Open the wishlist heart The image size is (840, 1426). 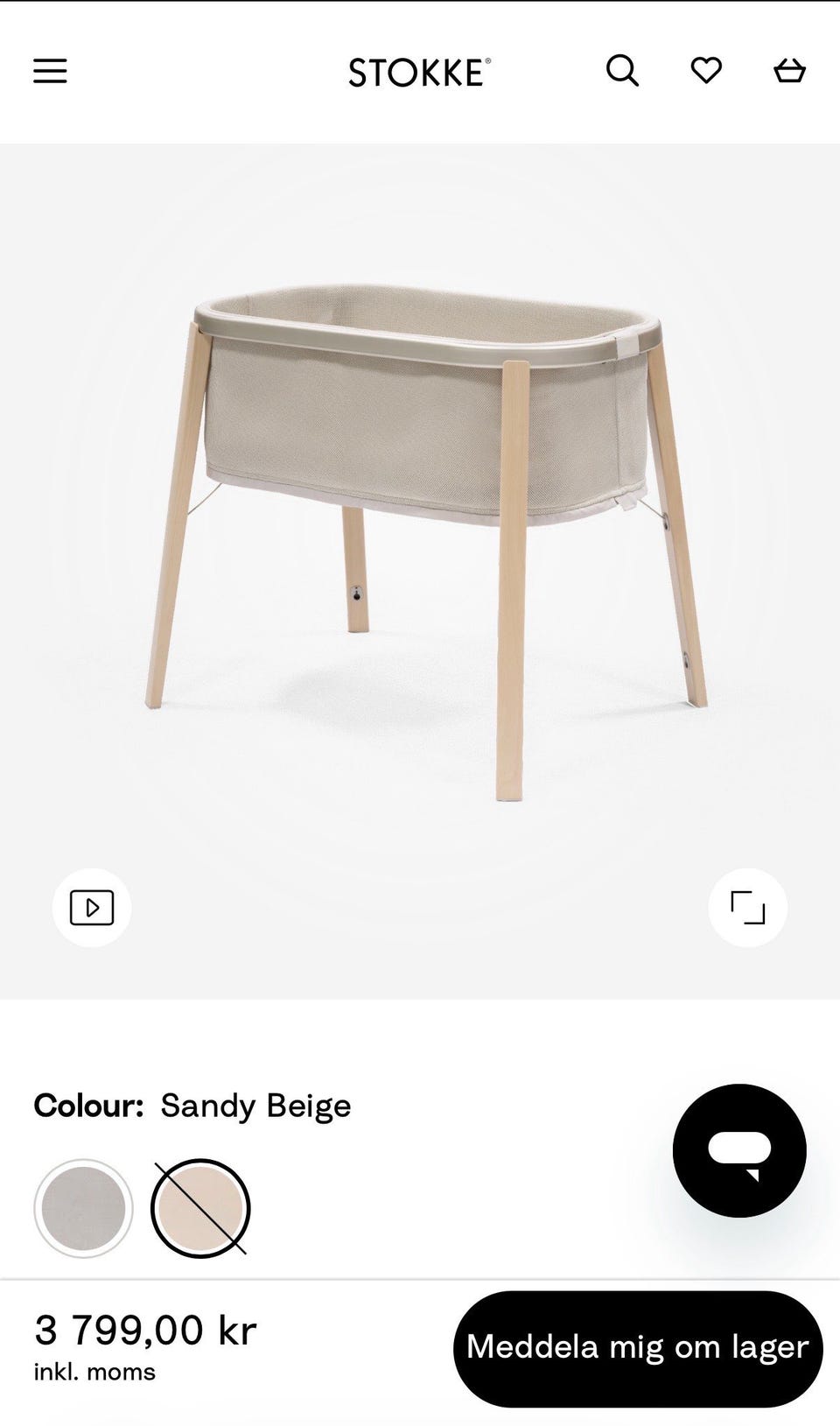(706, 70)
